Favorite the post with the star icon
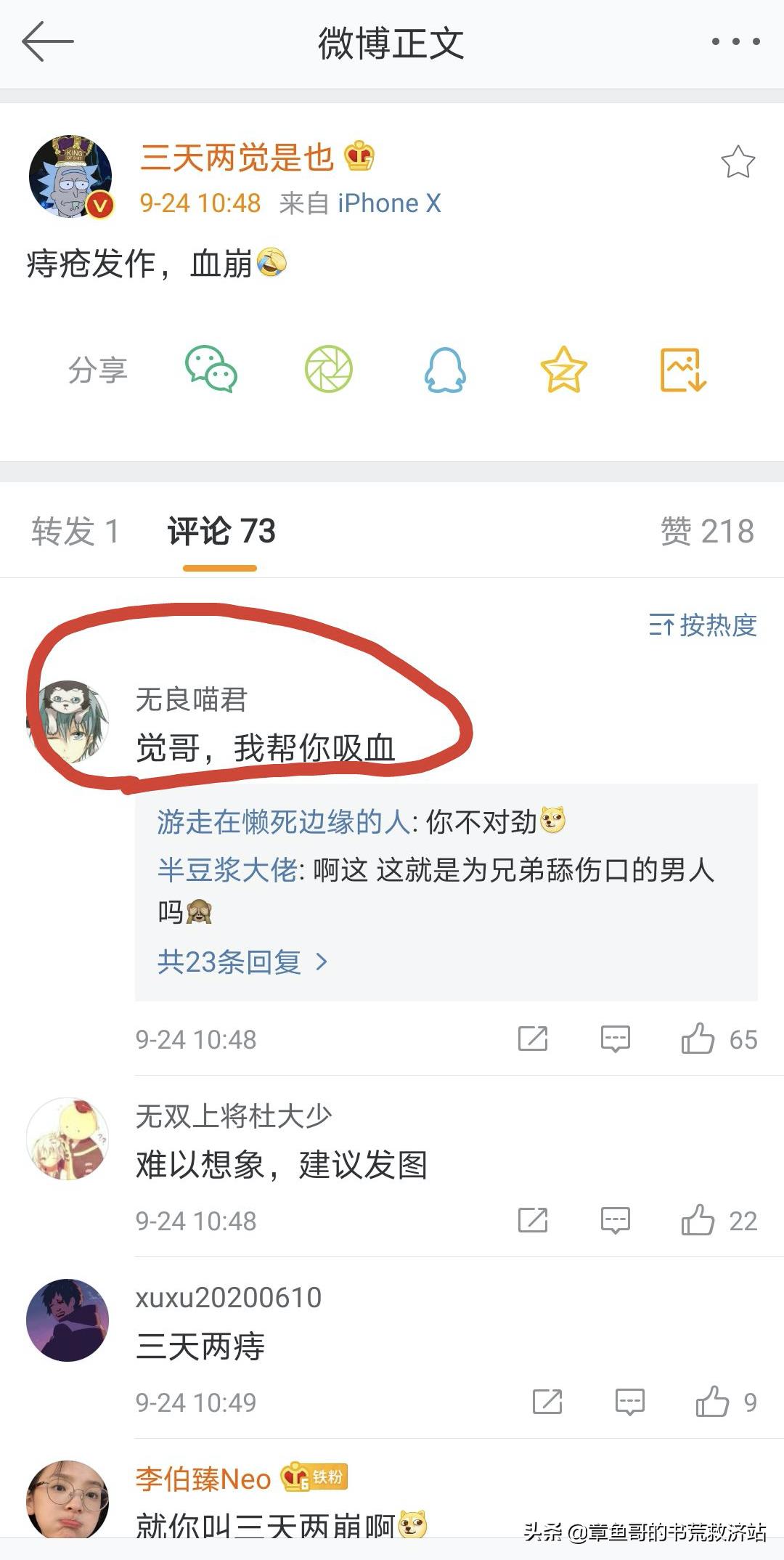This screenshot has width=784, height=1560. [x=738, y=162]
